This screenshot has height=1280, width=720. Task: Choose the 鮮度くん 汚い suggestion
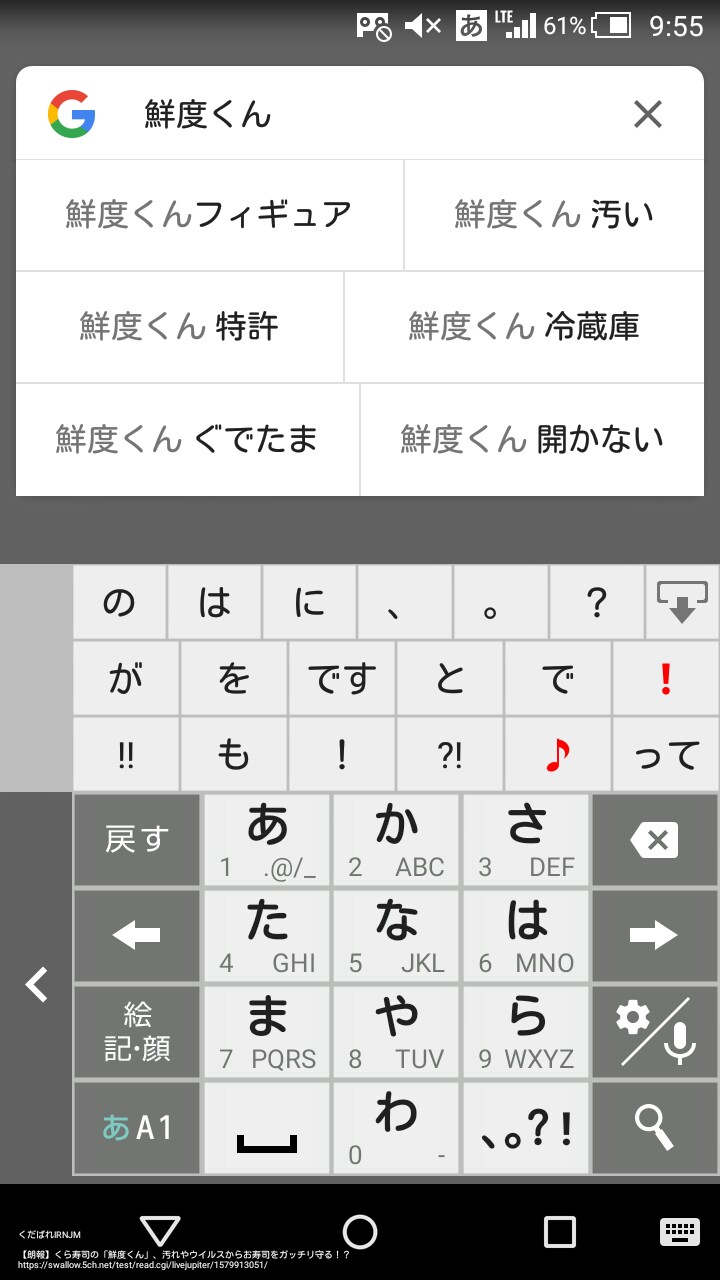[x=554, y=215]
